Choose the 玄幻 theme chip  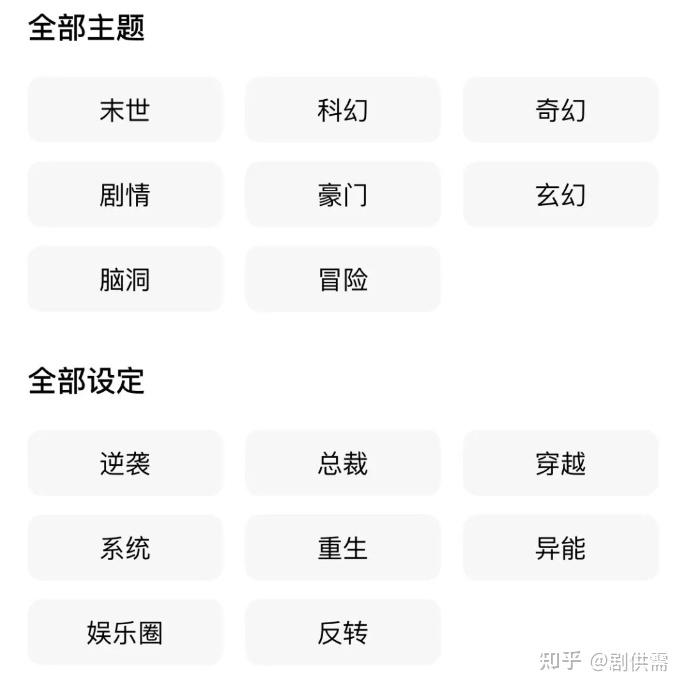click(x=560, y=195)
